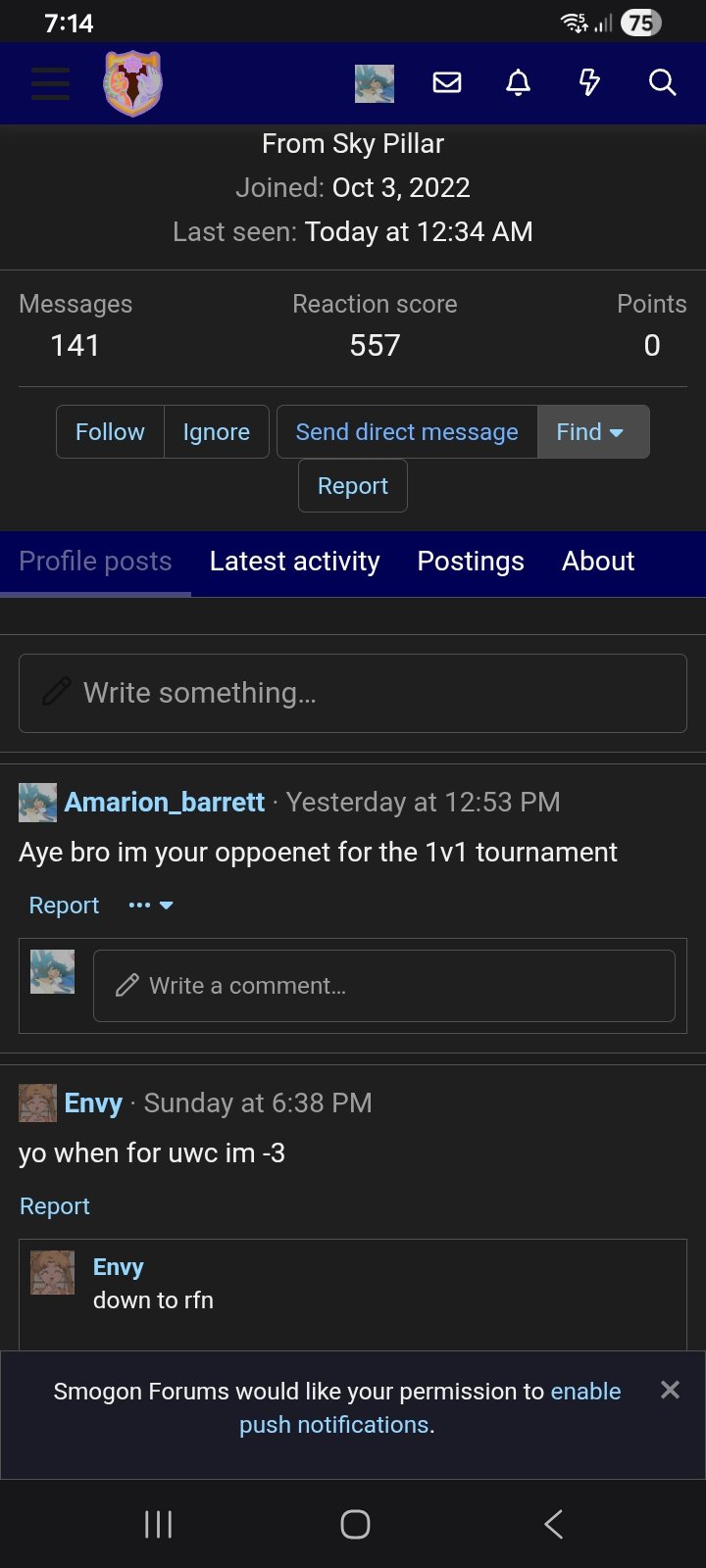Switch to the About tab

tap(598, 562)
